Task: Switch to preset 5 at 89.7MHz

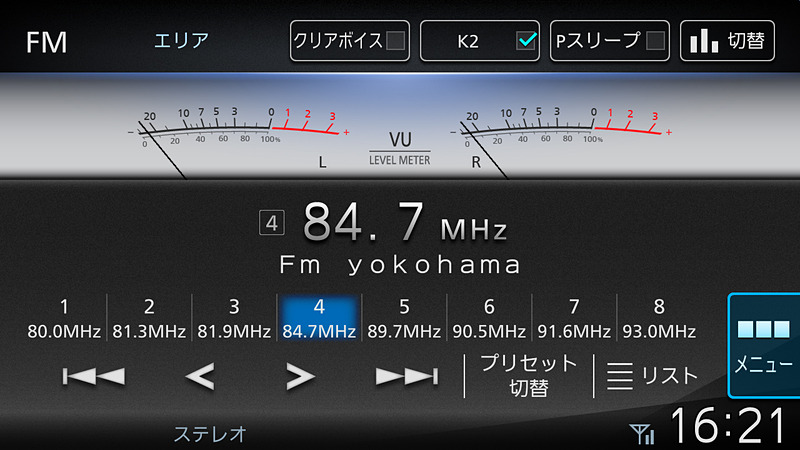Action: pyautogui.click(x=404, y=318)
